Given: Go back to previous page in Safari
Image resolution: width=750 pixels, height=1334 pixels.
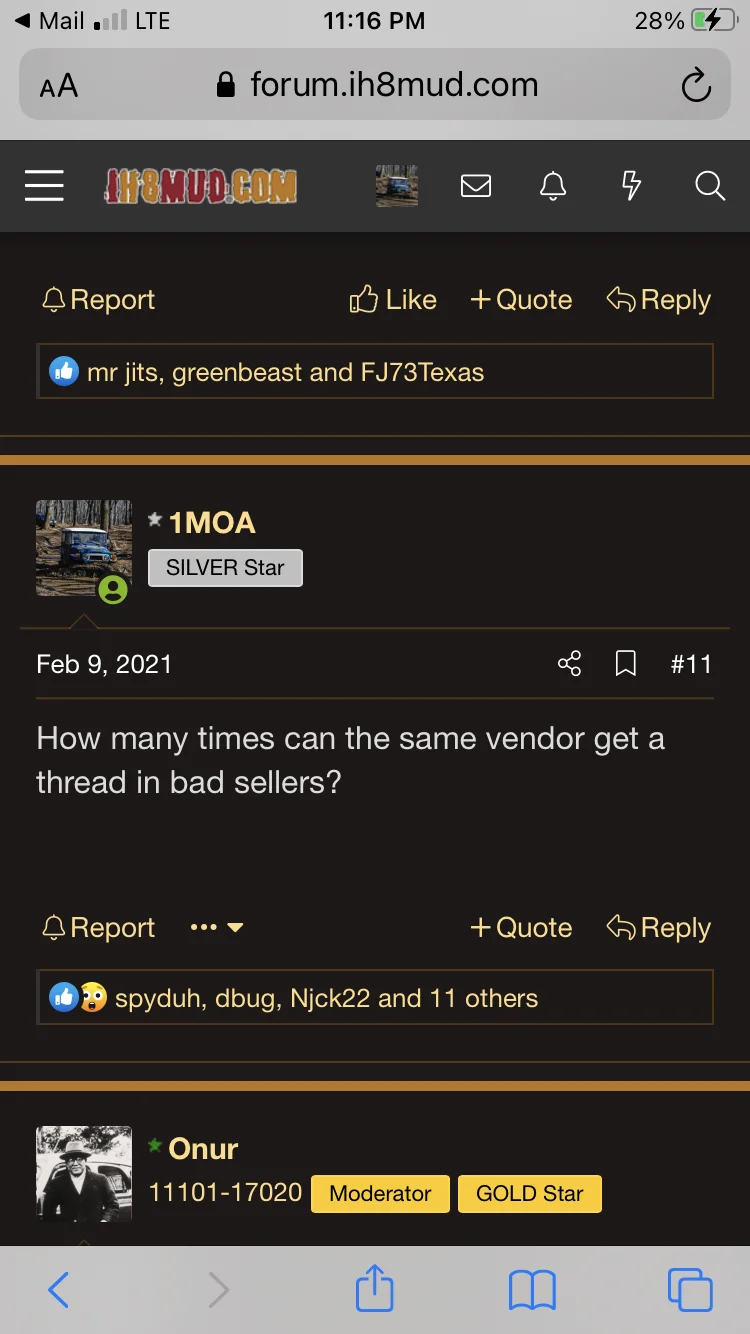Looking at the screenshot, I should pos(58,1290).
